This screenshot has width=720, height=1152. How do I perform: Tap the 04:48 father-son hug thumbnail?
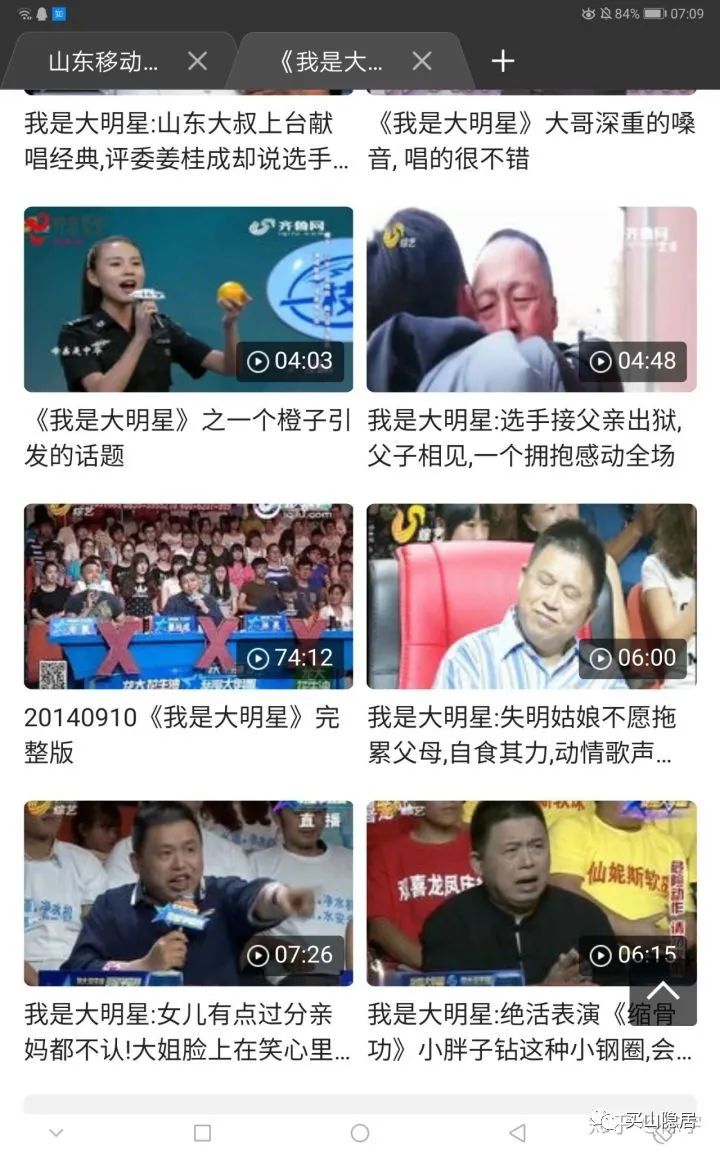point(531,300)
